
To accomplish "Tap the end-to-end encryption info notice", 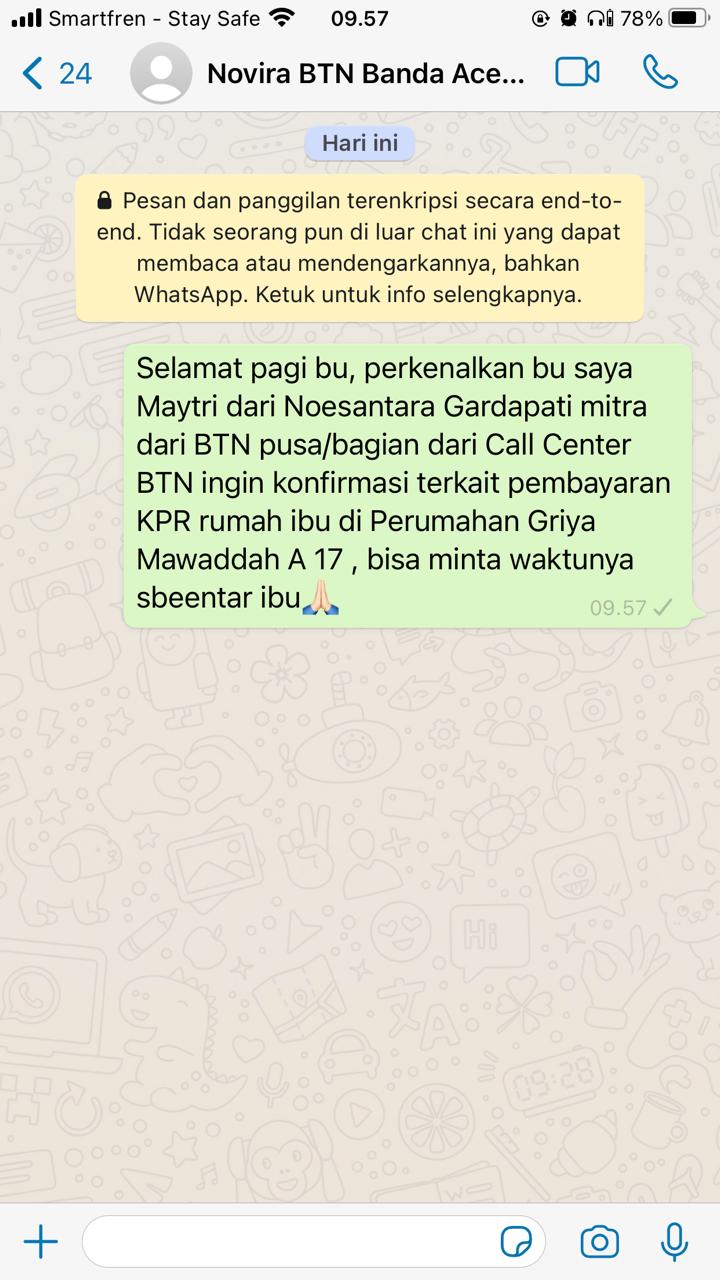I will [360, 248].
